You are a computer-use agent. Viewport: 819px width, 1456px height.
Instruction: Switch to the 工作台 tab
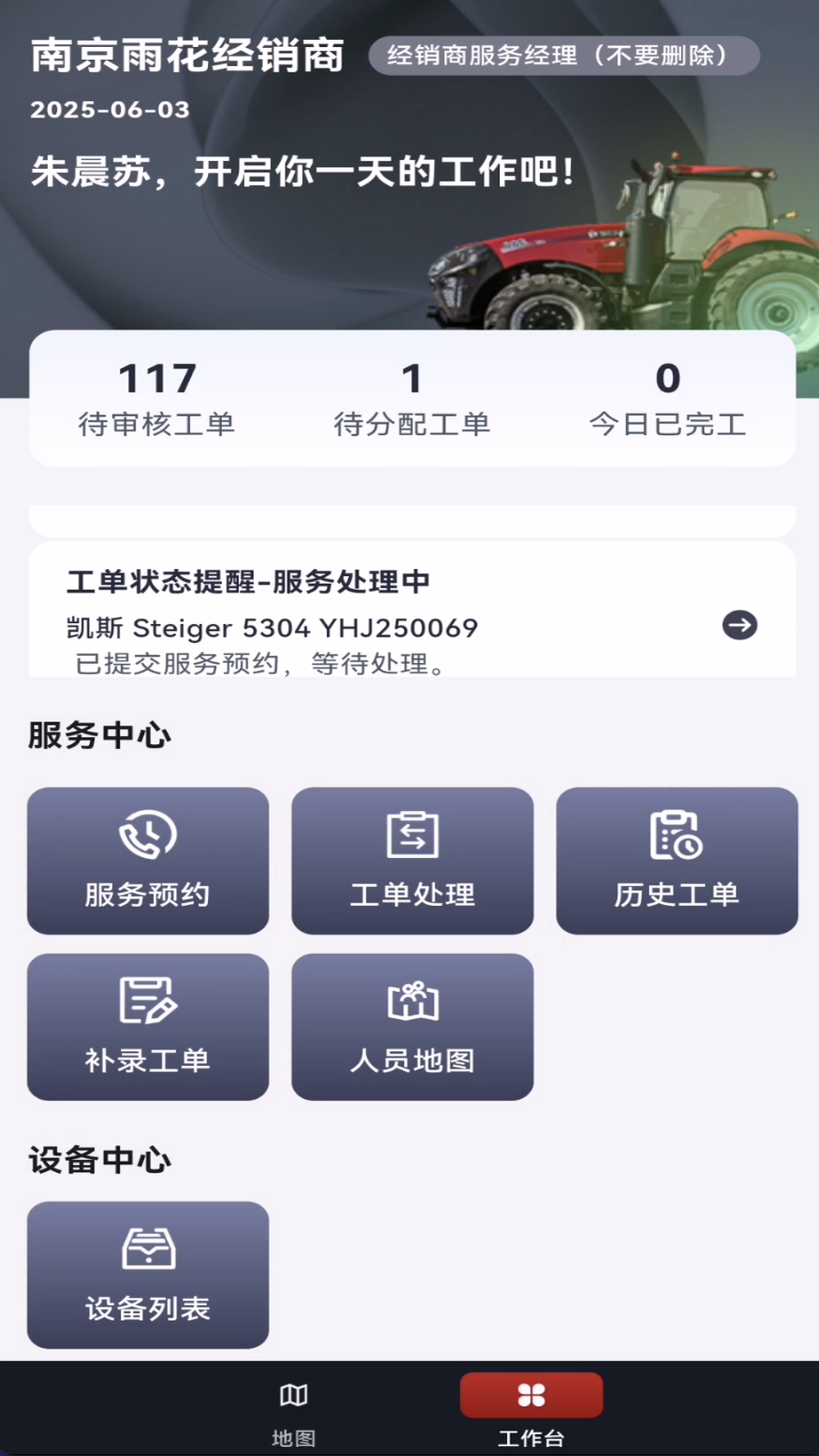click(531, 1412)
